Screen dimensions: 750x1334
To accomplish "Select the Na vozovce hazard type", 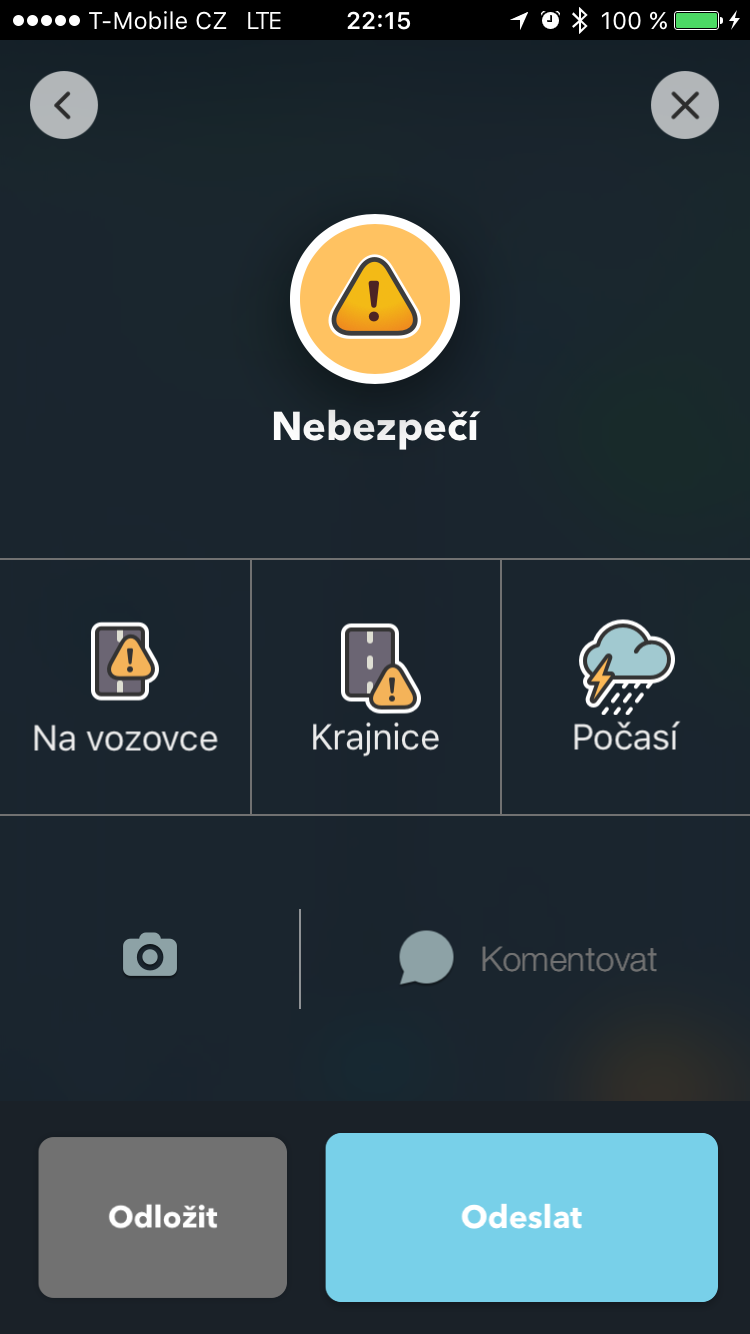I will (125, 688).
